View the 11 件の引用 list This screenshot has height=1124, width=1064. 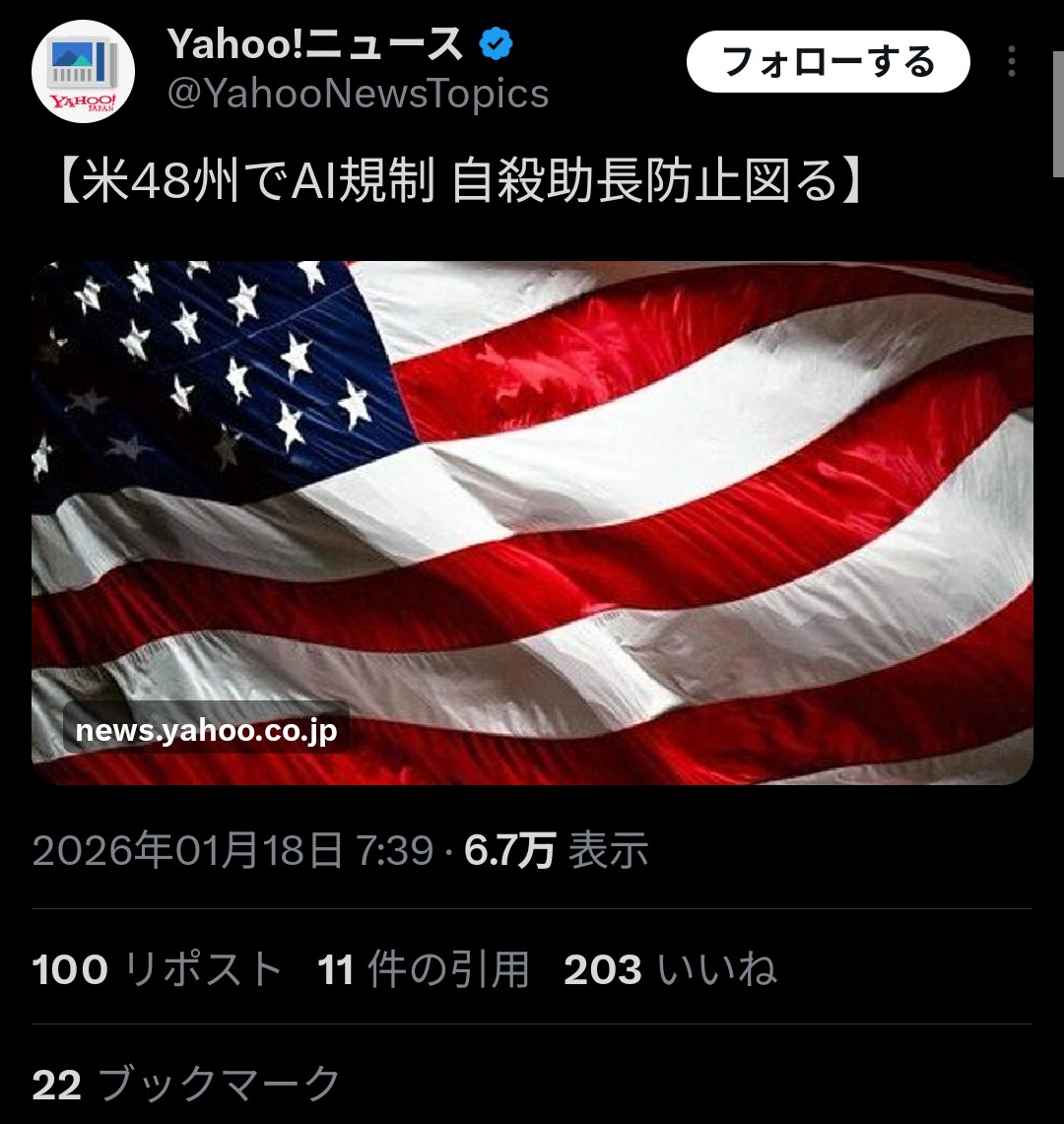(x=424, y=969)
